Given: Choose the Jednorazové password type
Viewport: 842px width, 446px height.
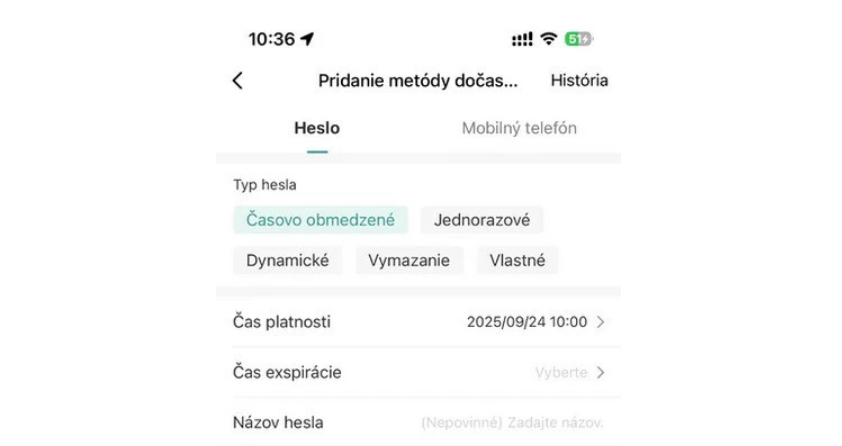Looking at the screenshot, I should pos(482,220).
